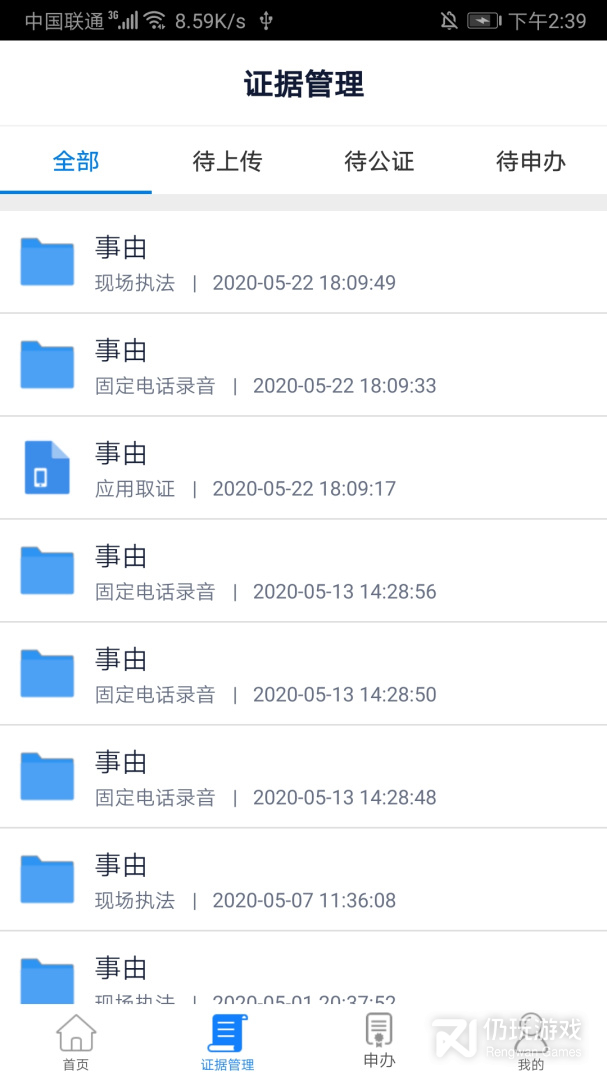Open the 现场执法 record dated 2020-05-22 18:09:49

pos(303,262)
